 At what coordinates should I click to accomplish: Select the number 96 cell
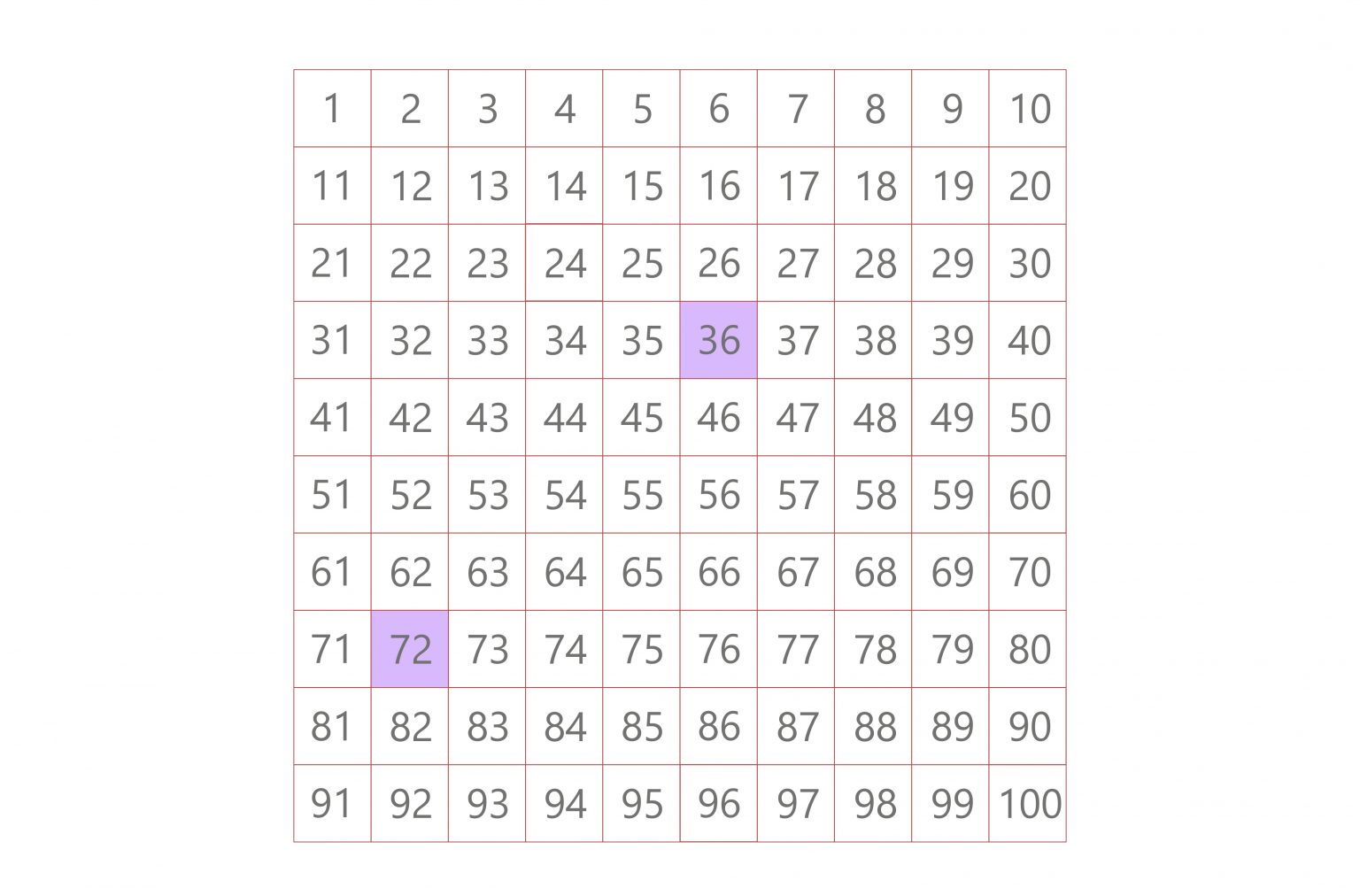[718, 803]
